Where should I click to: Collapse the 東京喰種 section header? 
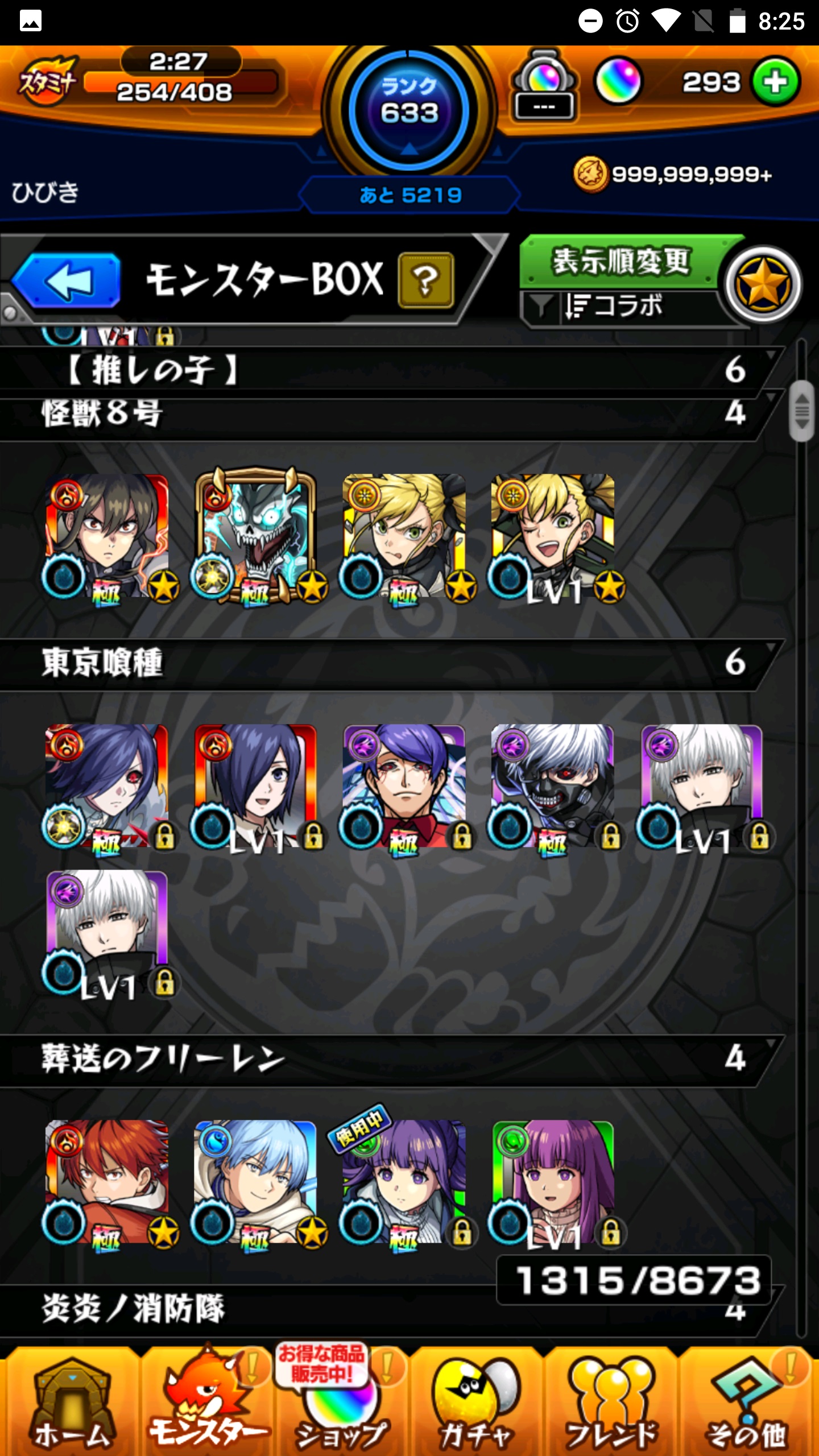[x=387, y=663]
